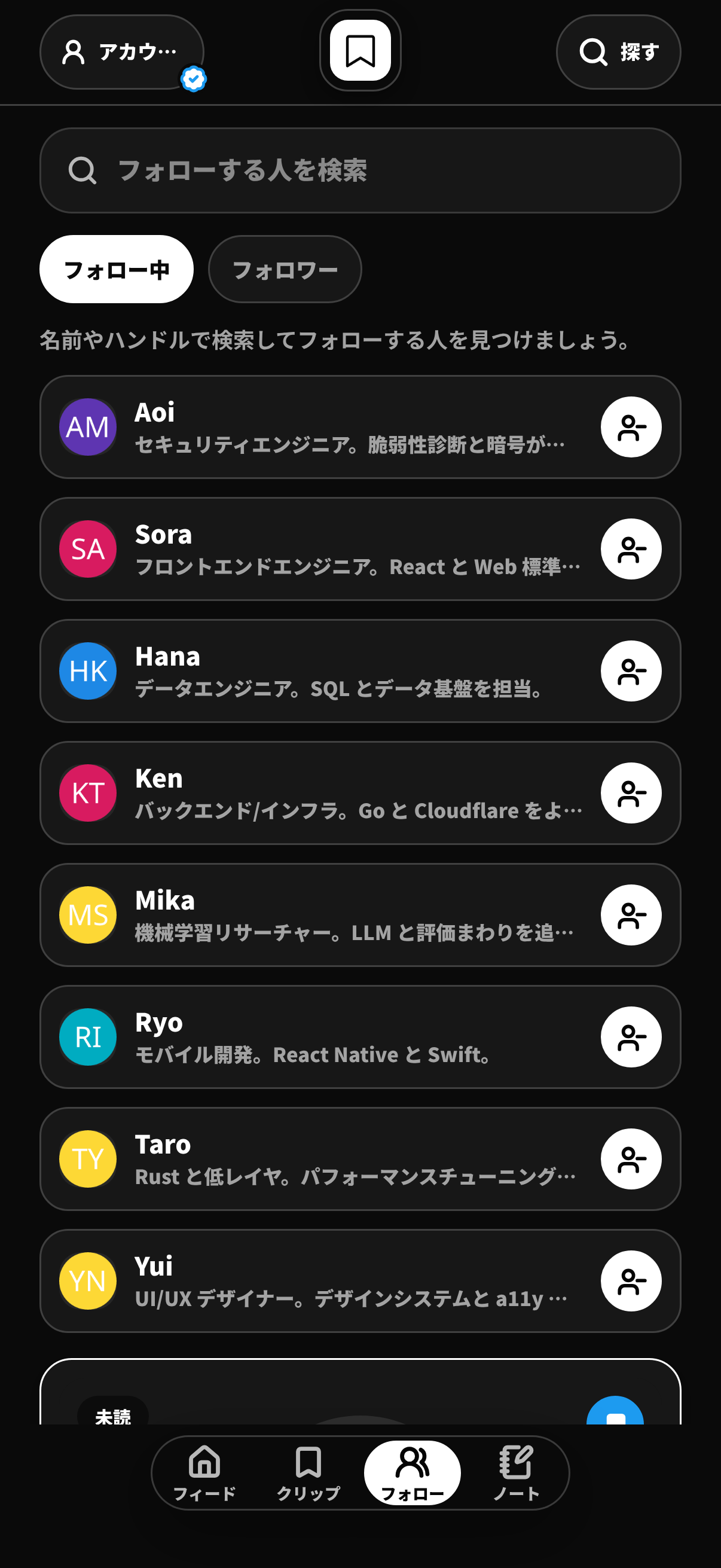Unfollow Ken with the person-minus icon
Viewport: 721px width, 1568px height.
(631, 793)
